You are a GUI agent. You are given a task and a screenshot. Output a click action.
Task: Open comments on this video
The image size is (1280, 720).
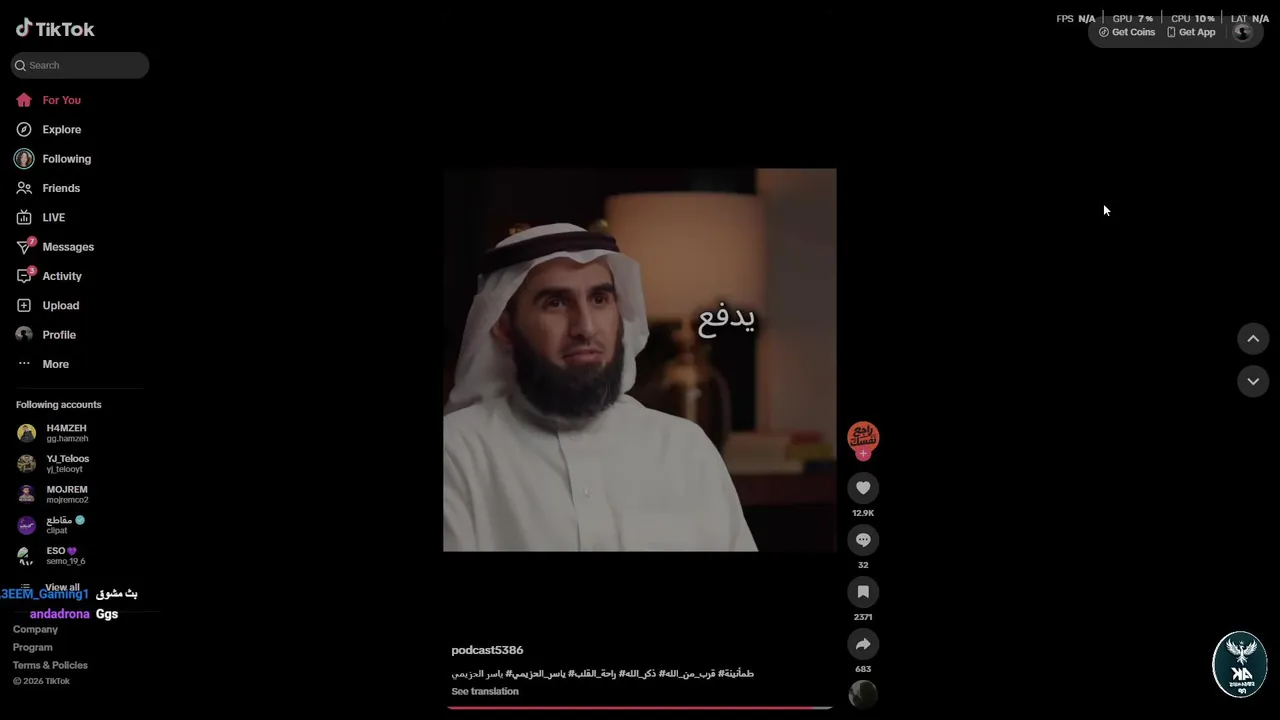pyautogui.click(x=863, y=540)
